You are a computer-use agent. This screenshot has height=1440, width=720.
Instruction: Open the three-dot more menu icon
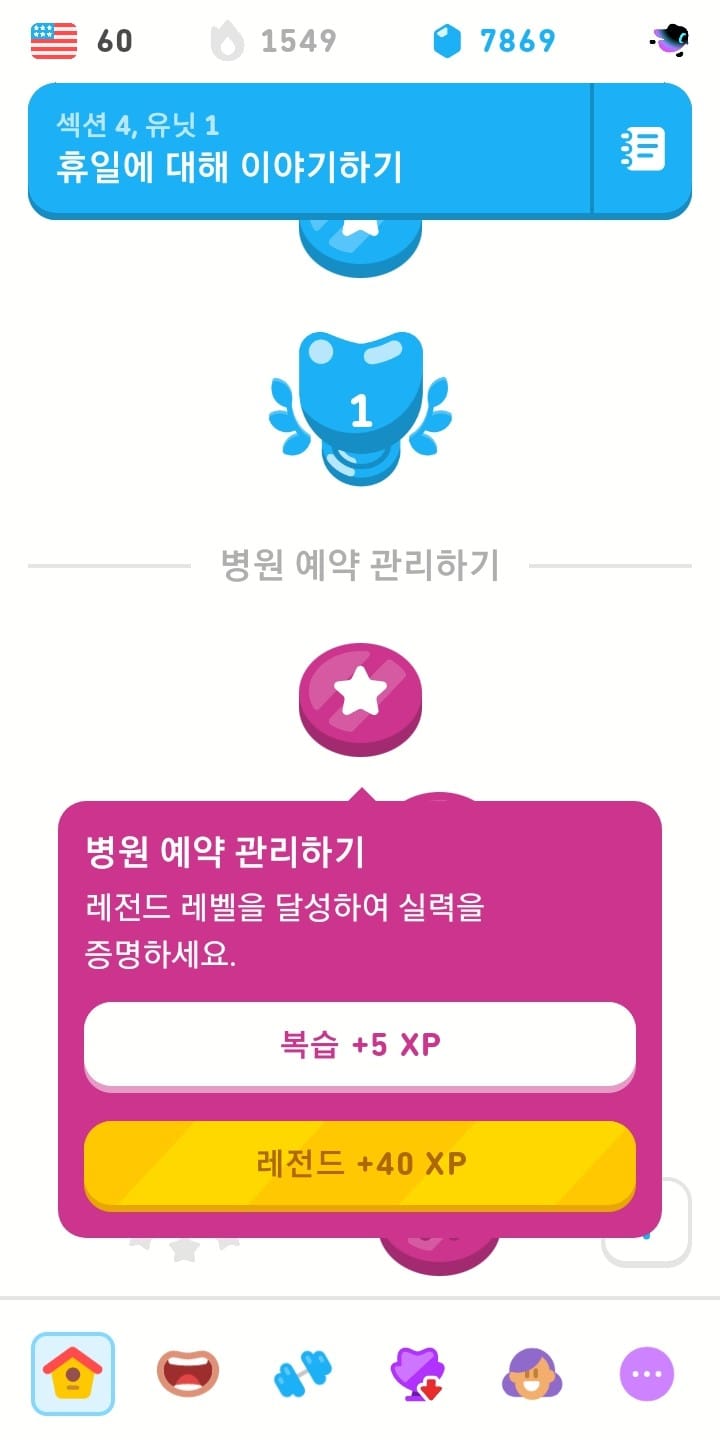tap(649, 1372)
